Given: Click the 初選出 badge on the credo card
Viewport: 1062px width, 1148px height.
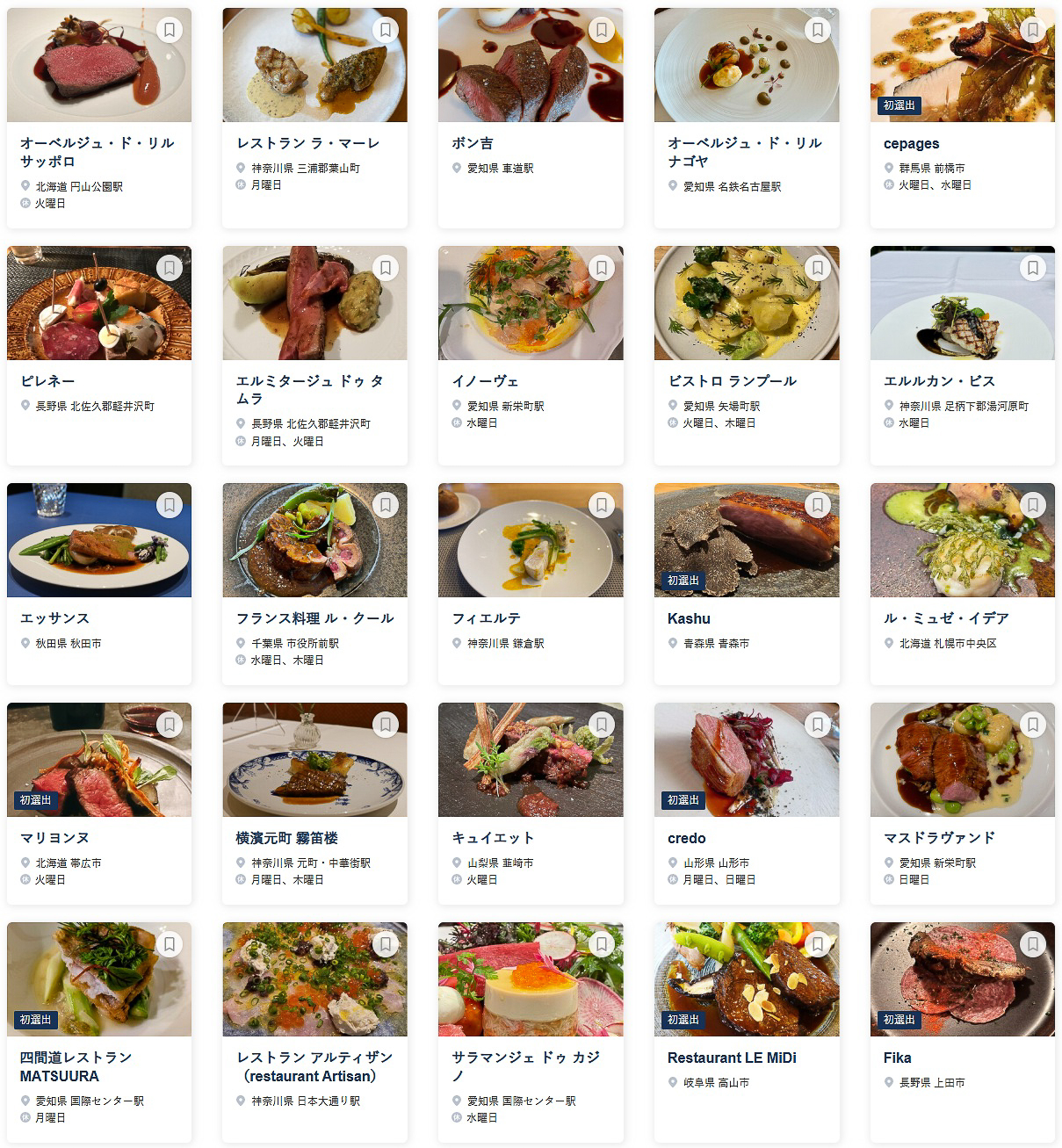Looking at the screenshot, I should point(683,799).
